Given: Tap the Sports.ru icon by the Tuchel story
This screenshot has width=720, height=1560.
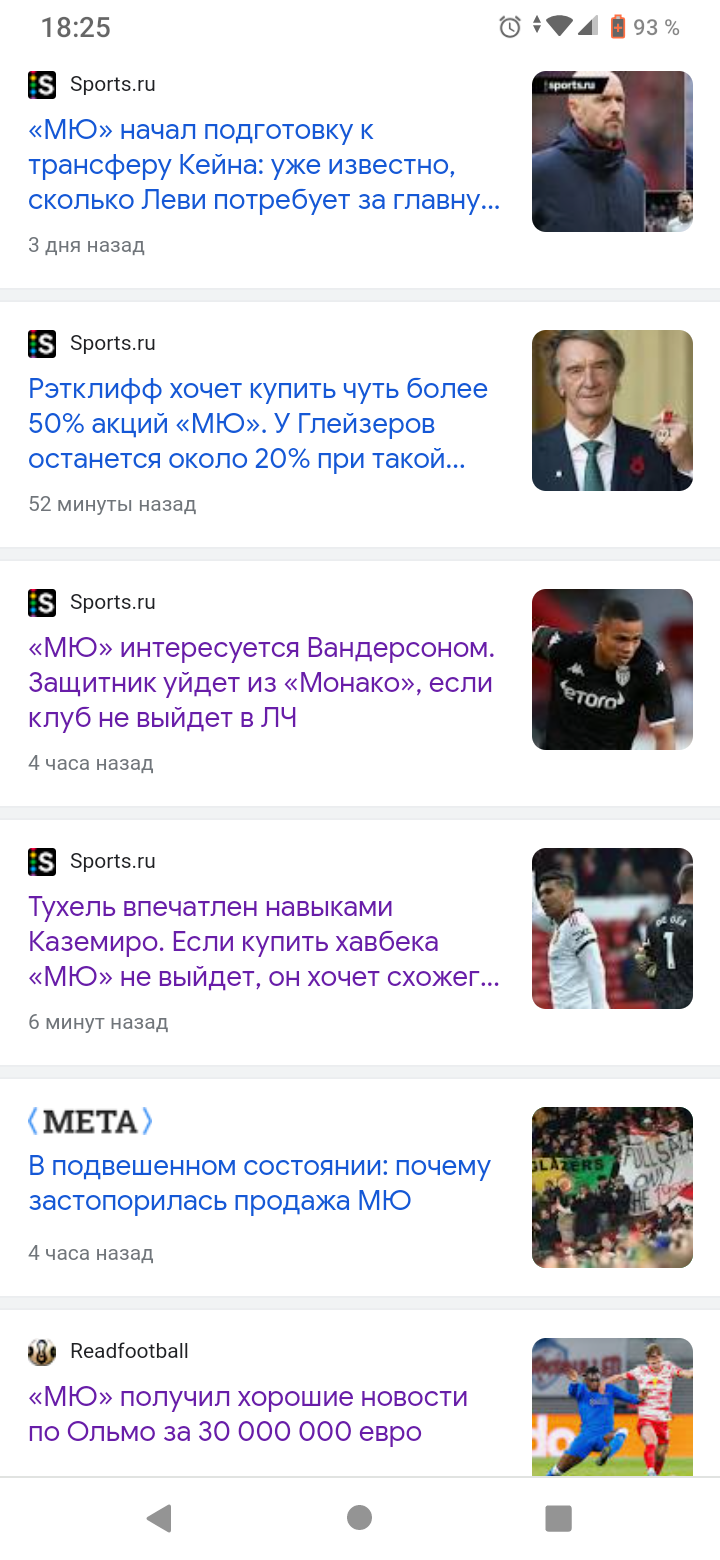Looking at the screenshot, I should click(41, 861).
